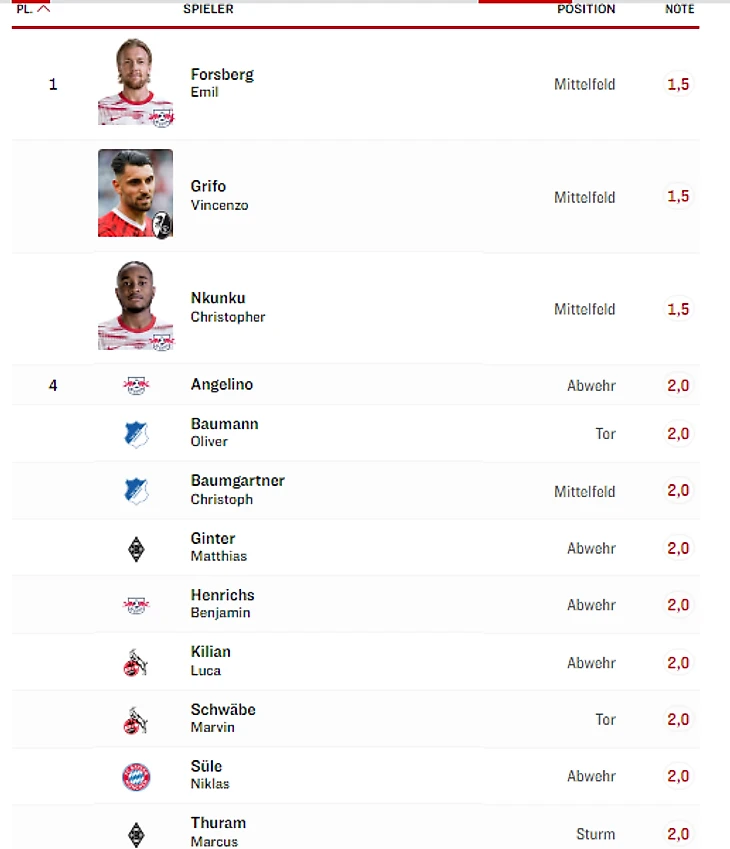Select Benjamin Henrichs in the list
Screen dimensions: 730x849
pos(222,596)
